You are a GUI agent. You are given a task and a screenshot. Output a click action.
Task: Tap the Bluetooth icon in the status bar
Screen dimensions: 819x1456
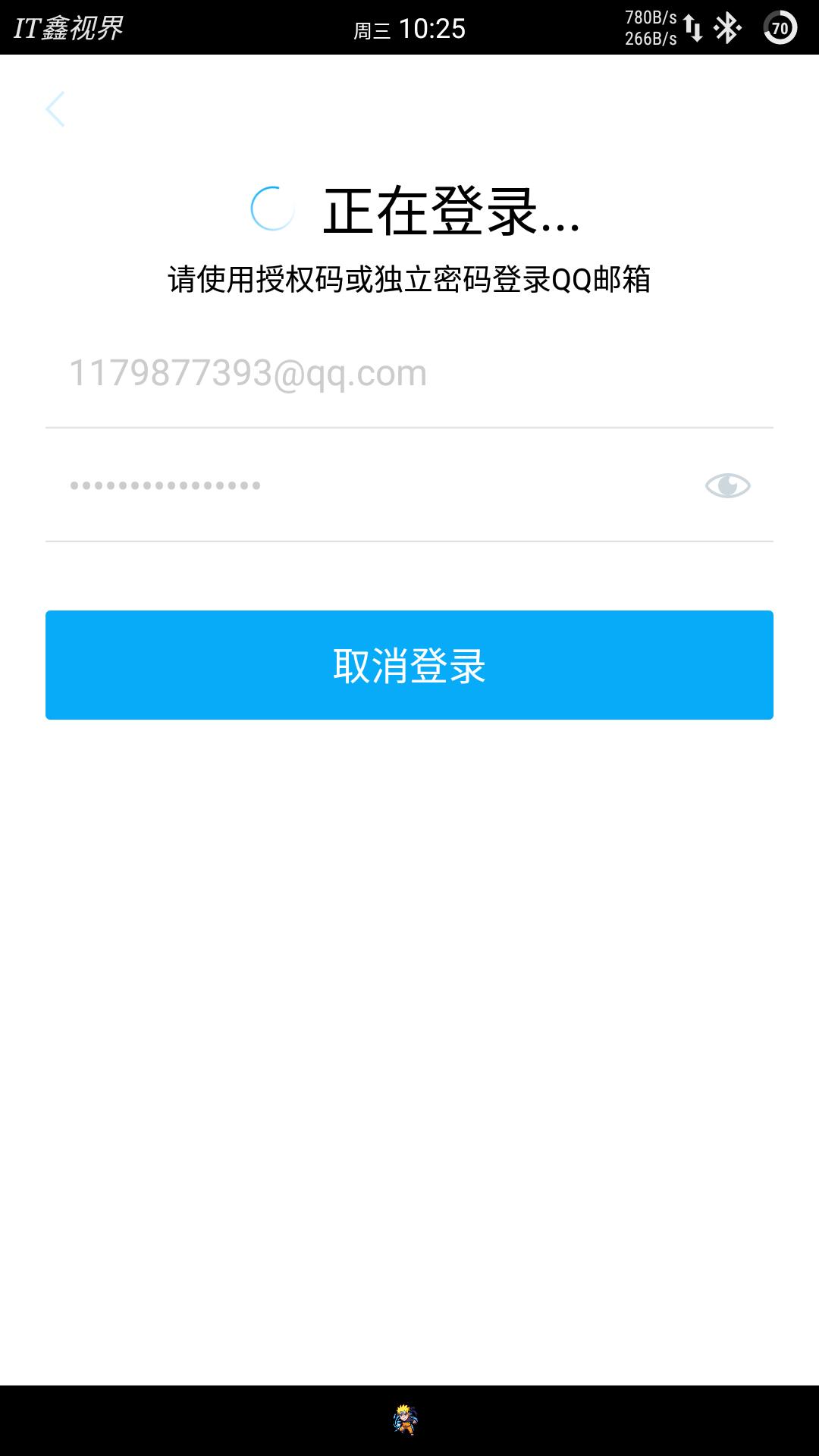coord(726,29)
